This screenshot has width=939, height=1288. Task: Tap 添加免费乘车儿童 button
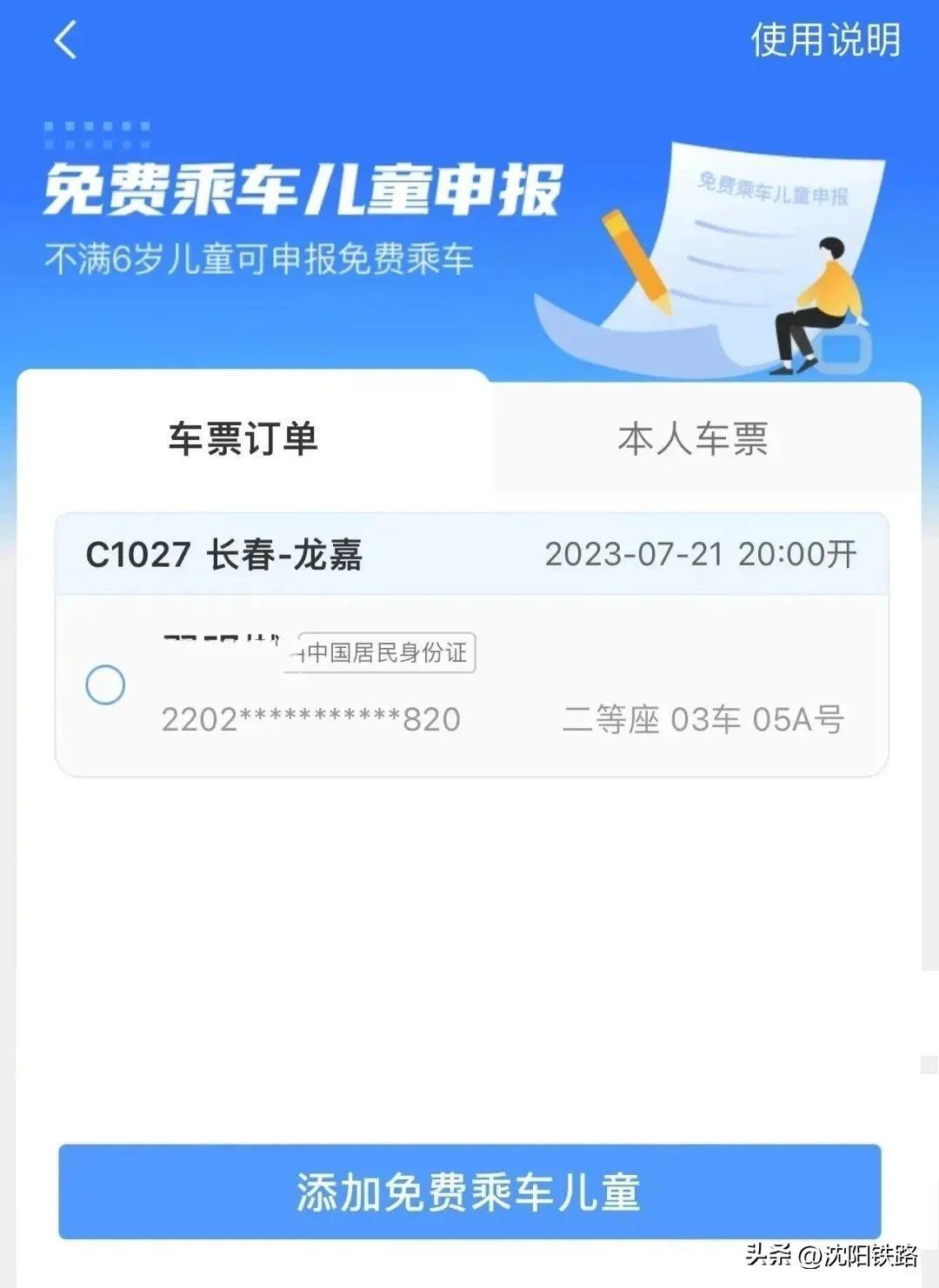point(469,1191)
